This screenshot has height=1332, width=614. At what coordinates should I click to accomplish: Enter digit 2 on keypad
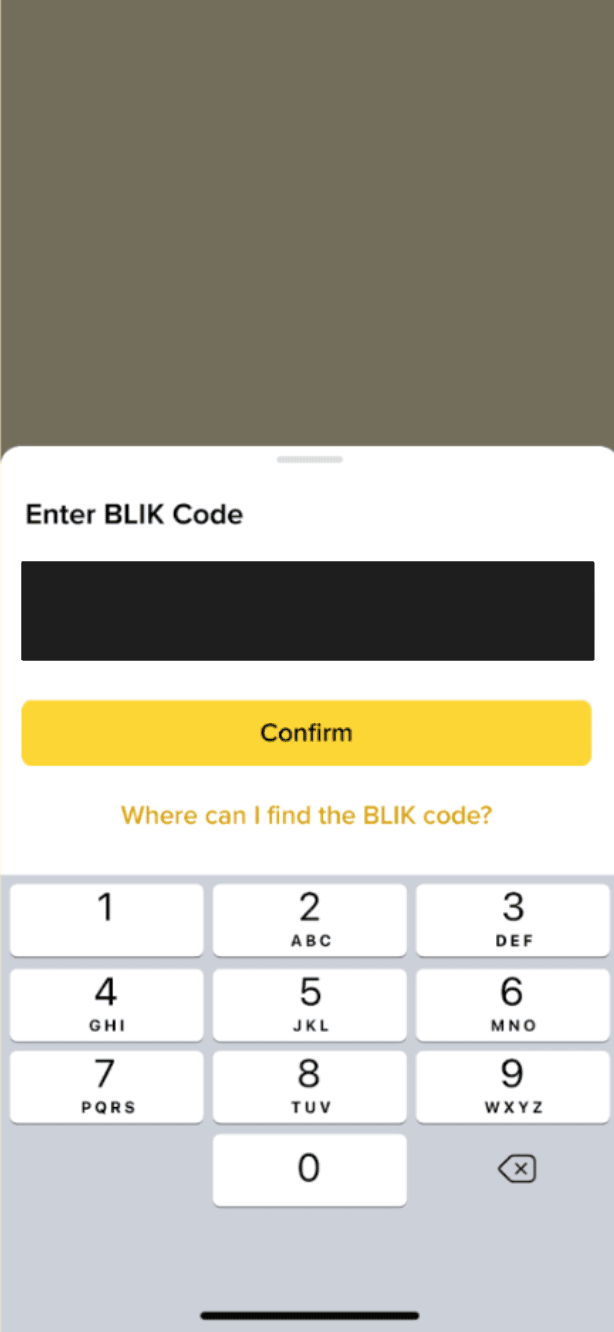(309, 920)
